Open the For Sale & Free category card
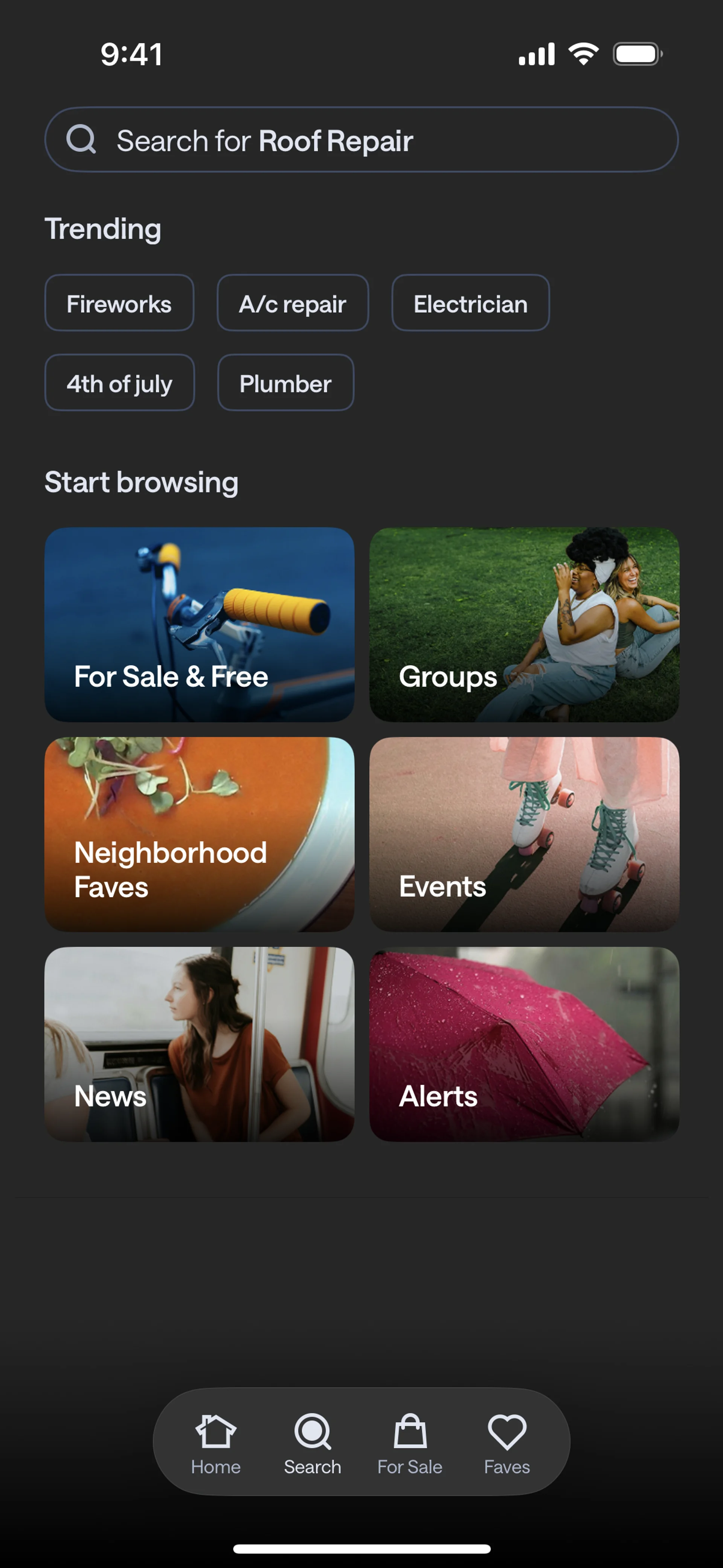Screen dimensions: 723x1568 point(200,625)
